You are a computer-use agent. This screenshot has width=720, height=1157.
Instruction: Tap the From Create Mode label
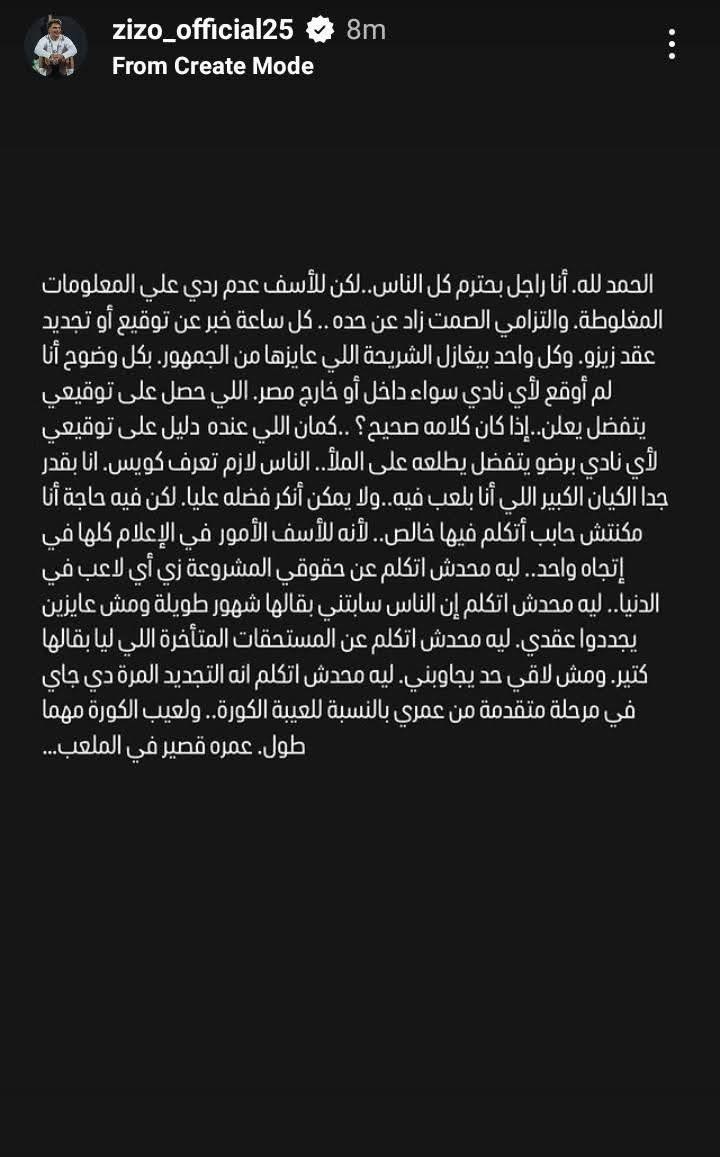coord(212,66)
